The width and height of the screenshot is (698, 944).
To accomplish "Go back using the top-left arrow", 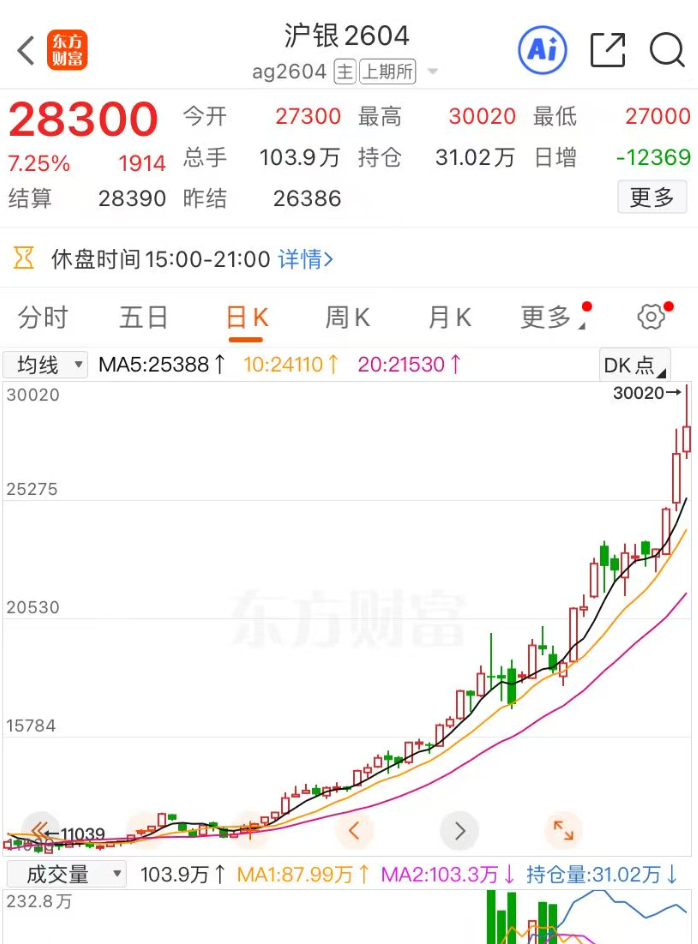I will [27, 50].
